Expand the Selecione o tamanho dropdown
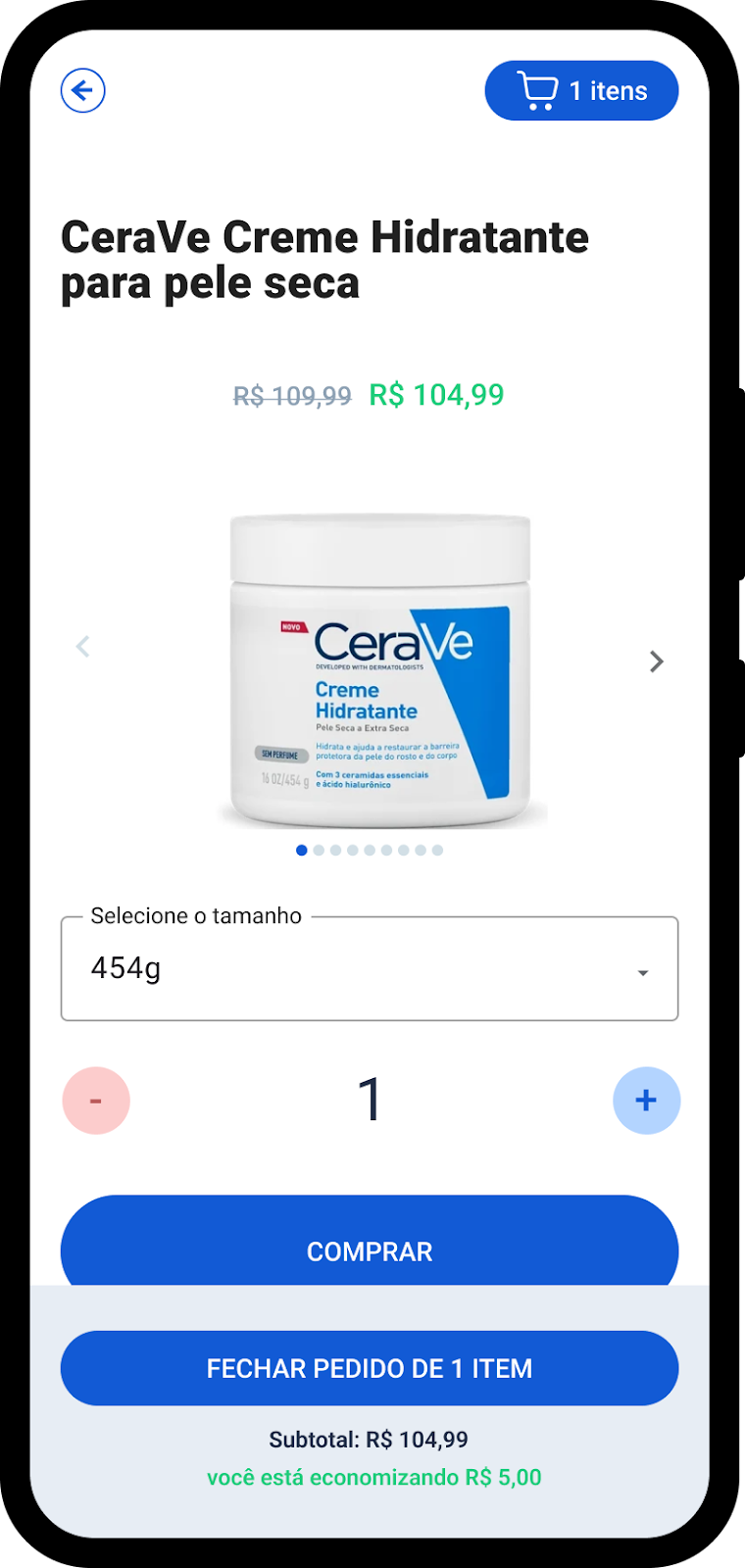 [x=370, y=969]
